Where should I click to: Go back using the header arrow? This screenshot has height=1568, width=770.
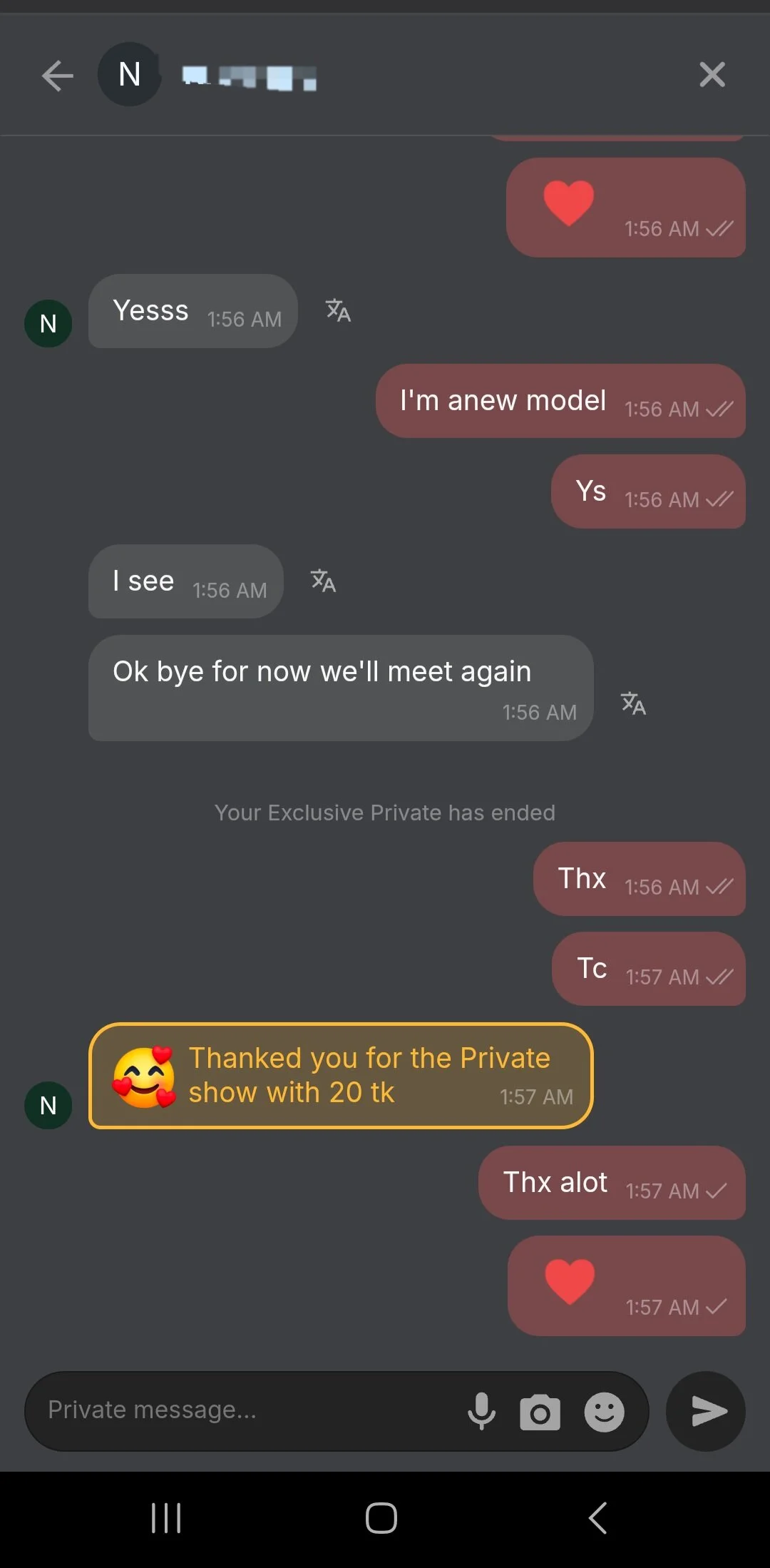(57, 75)
